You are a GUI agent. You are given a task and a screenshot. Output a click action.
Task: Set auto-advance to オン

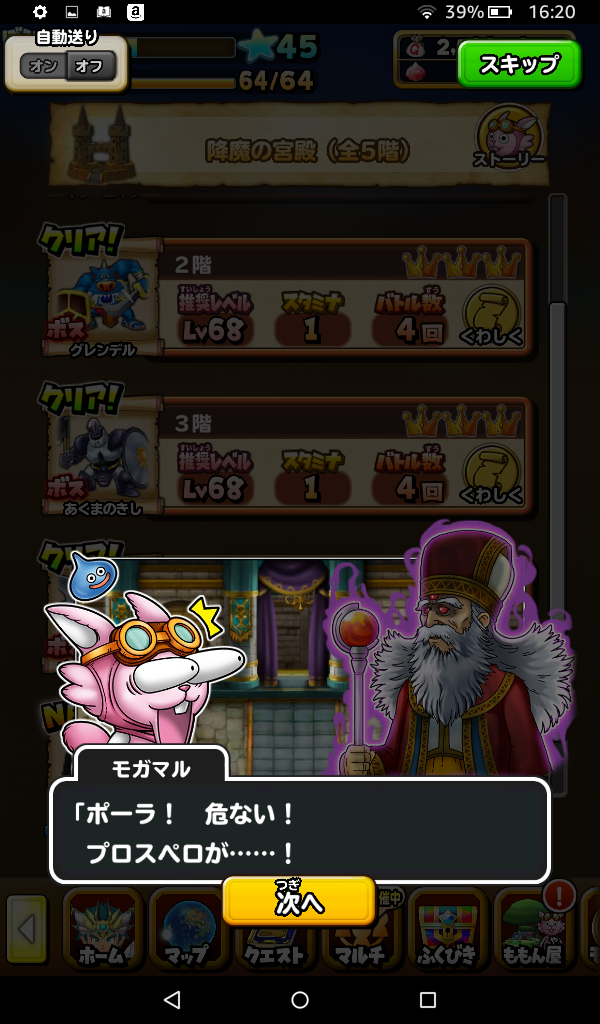coord(43,68)
